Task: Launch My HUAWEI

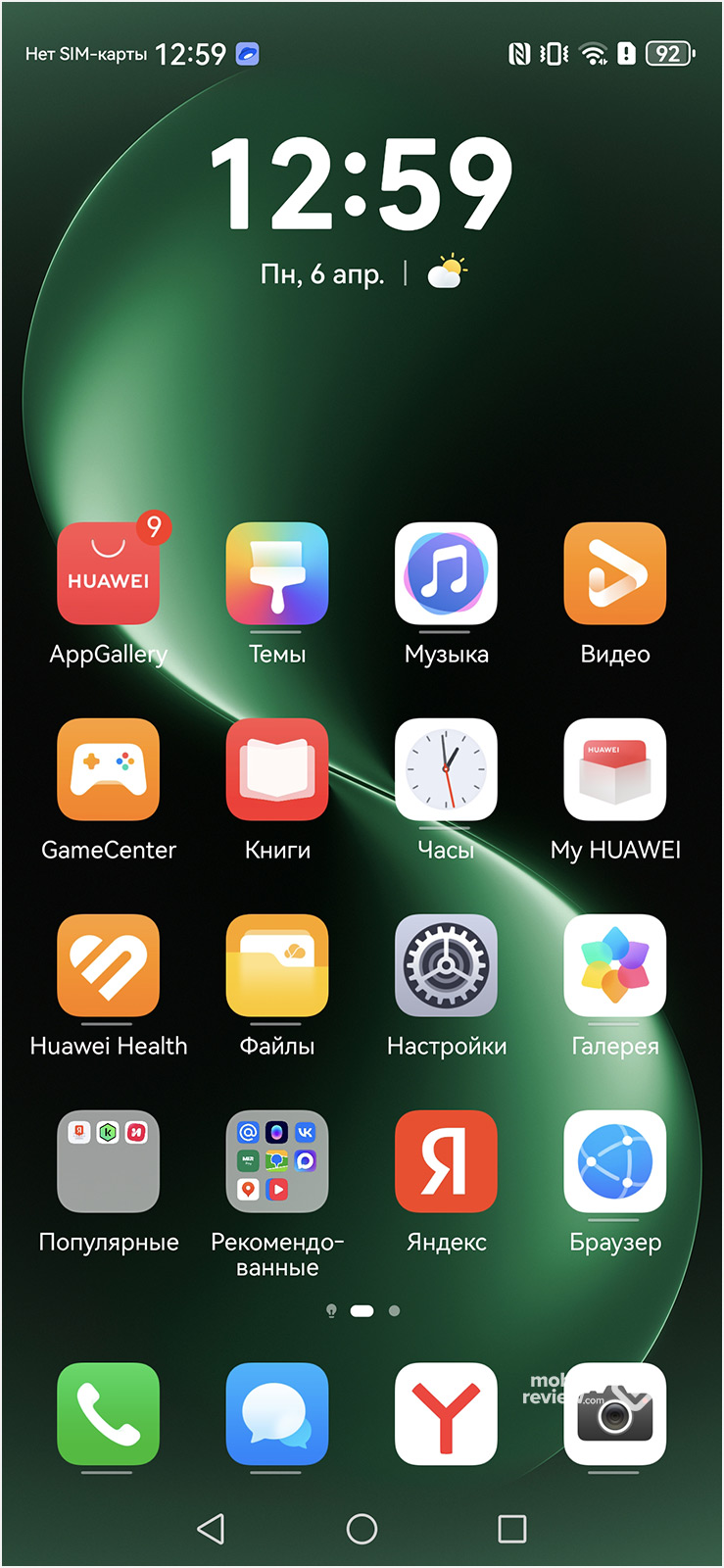Action: click(x=614, y=770)
